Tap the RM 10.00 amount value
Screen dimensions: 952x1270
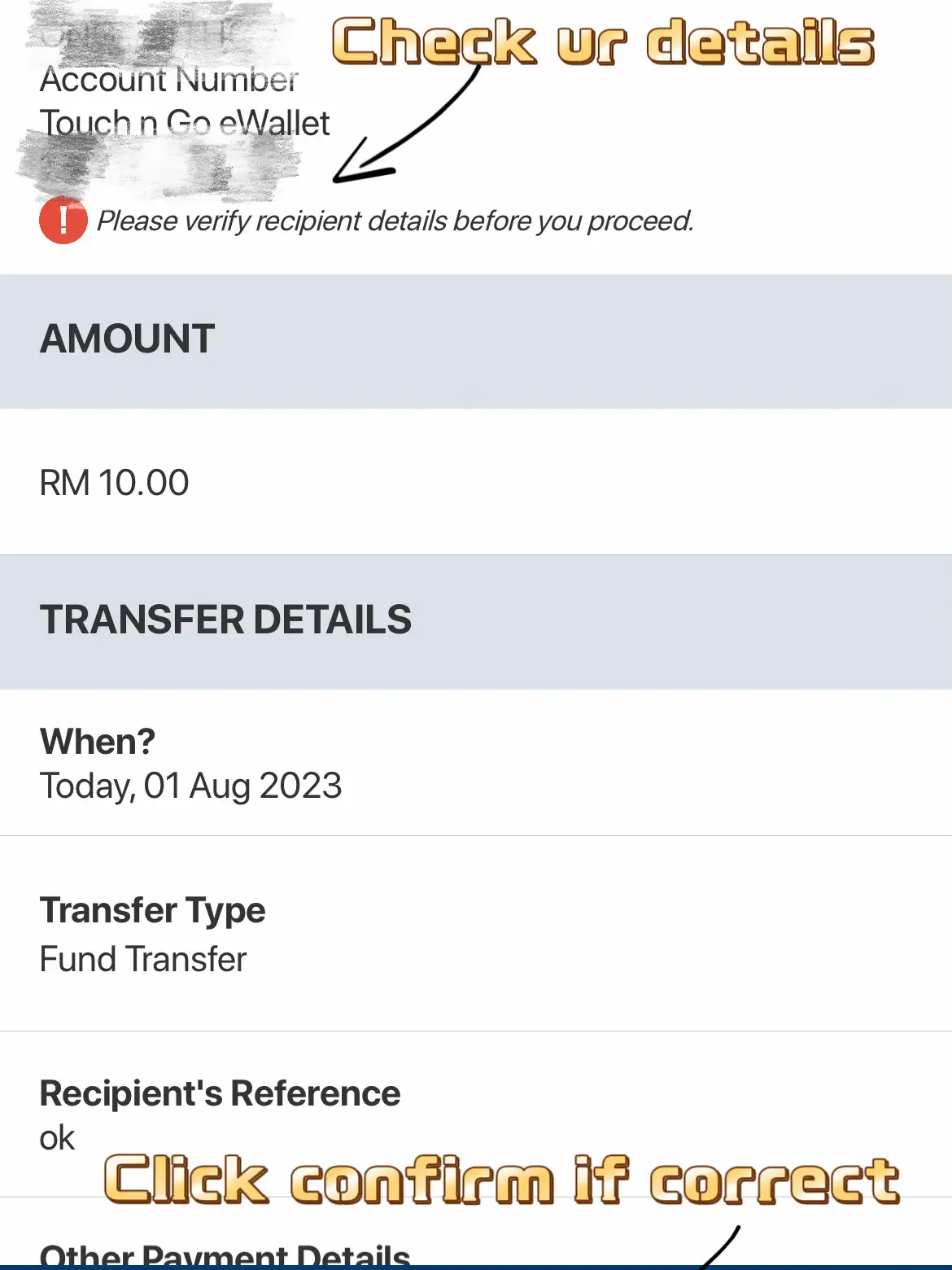point(114,482)
